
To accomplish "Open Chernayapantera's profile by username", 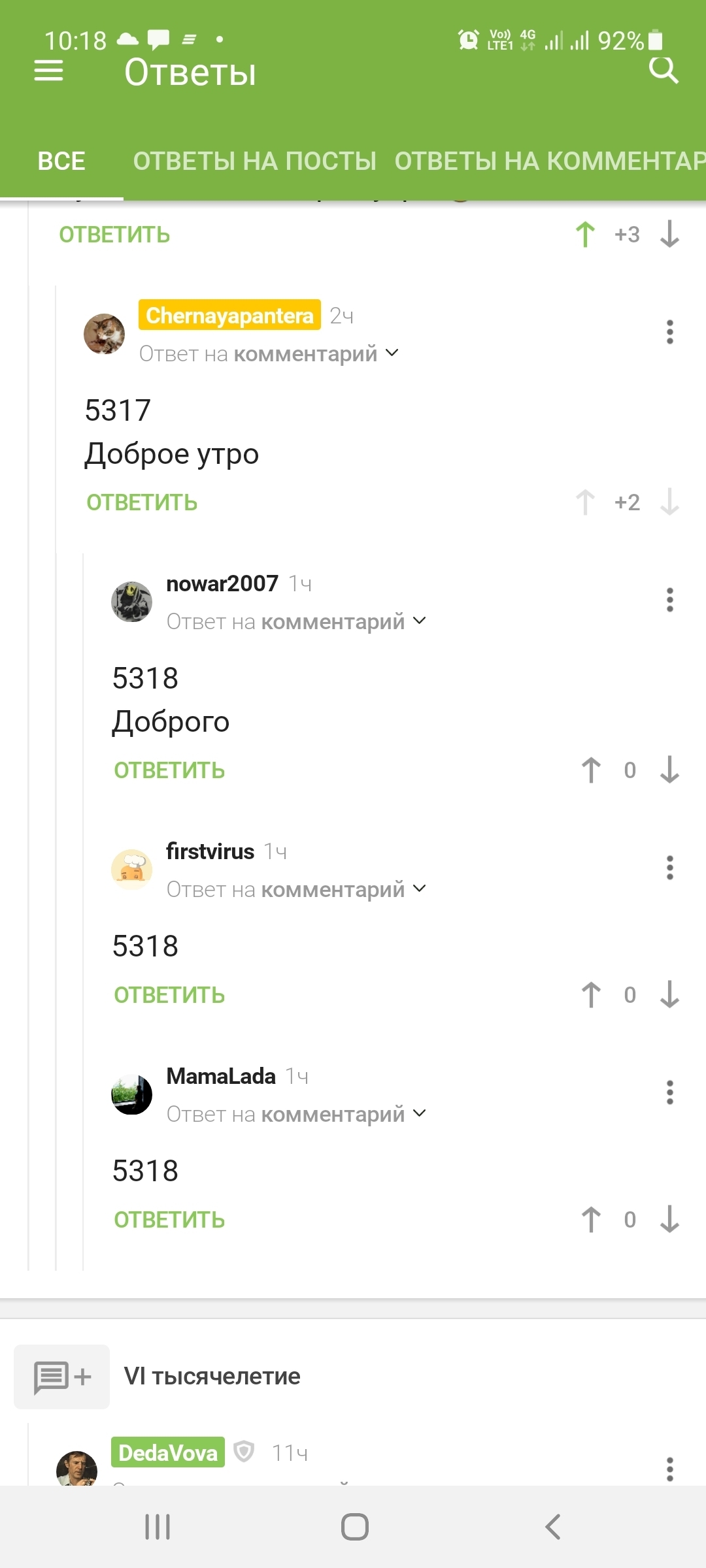I will [x=229, y=316].
